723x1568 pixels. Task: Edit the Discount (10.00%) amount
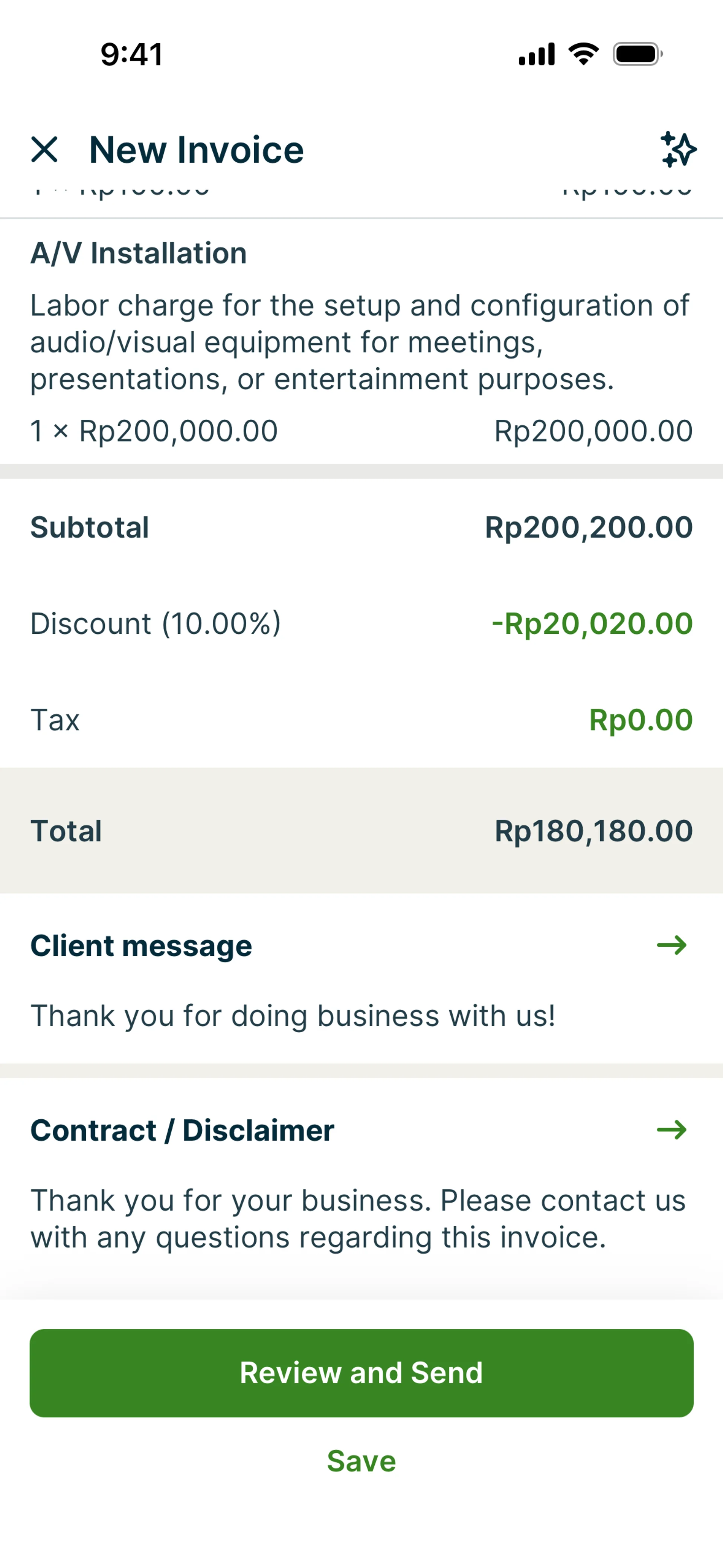coord(592,624)
